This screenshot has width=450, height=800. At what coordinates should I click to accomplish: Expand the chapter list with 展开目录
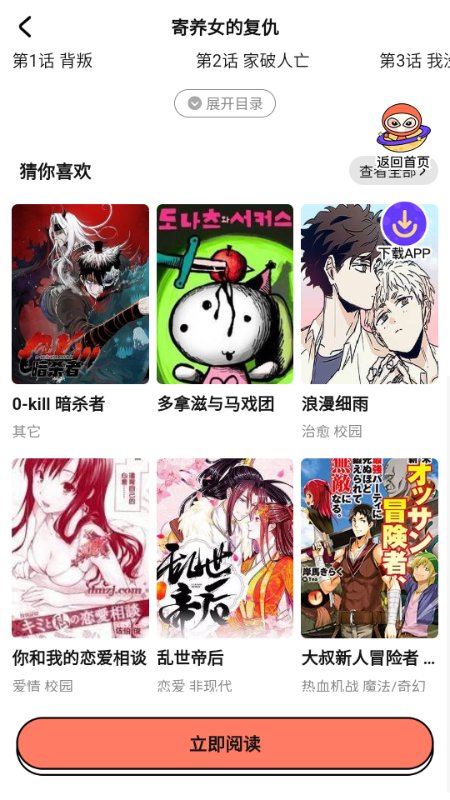coord(225,104)
